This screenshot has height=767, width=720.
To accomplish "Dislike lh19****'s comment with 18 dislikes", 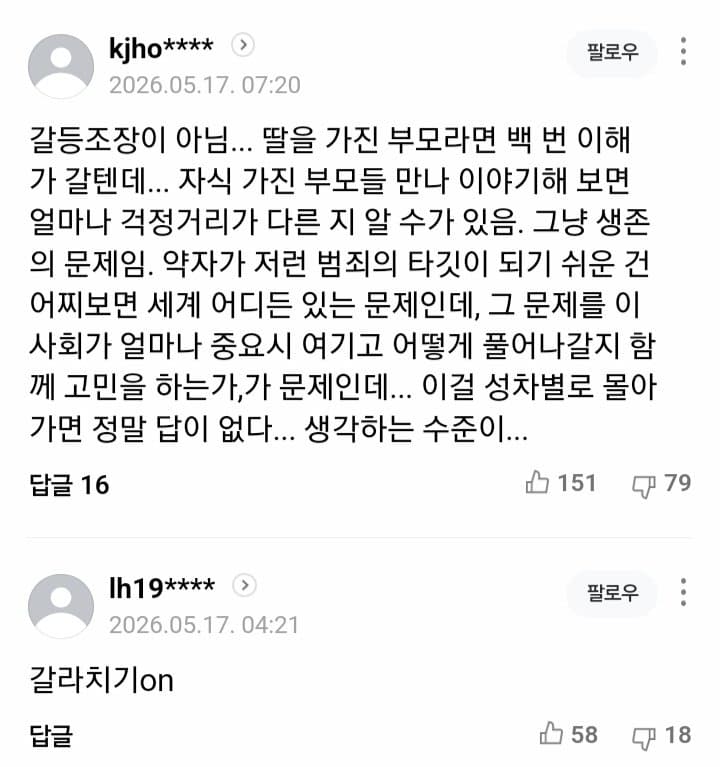I will click(661, 736).
